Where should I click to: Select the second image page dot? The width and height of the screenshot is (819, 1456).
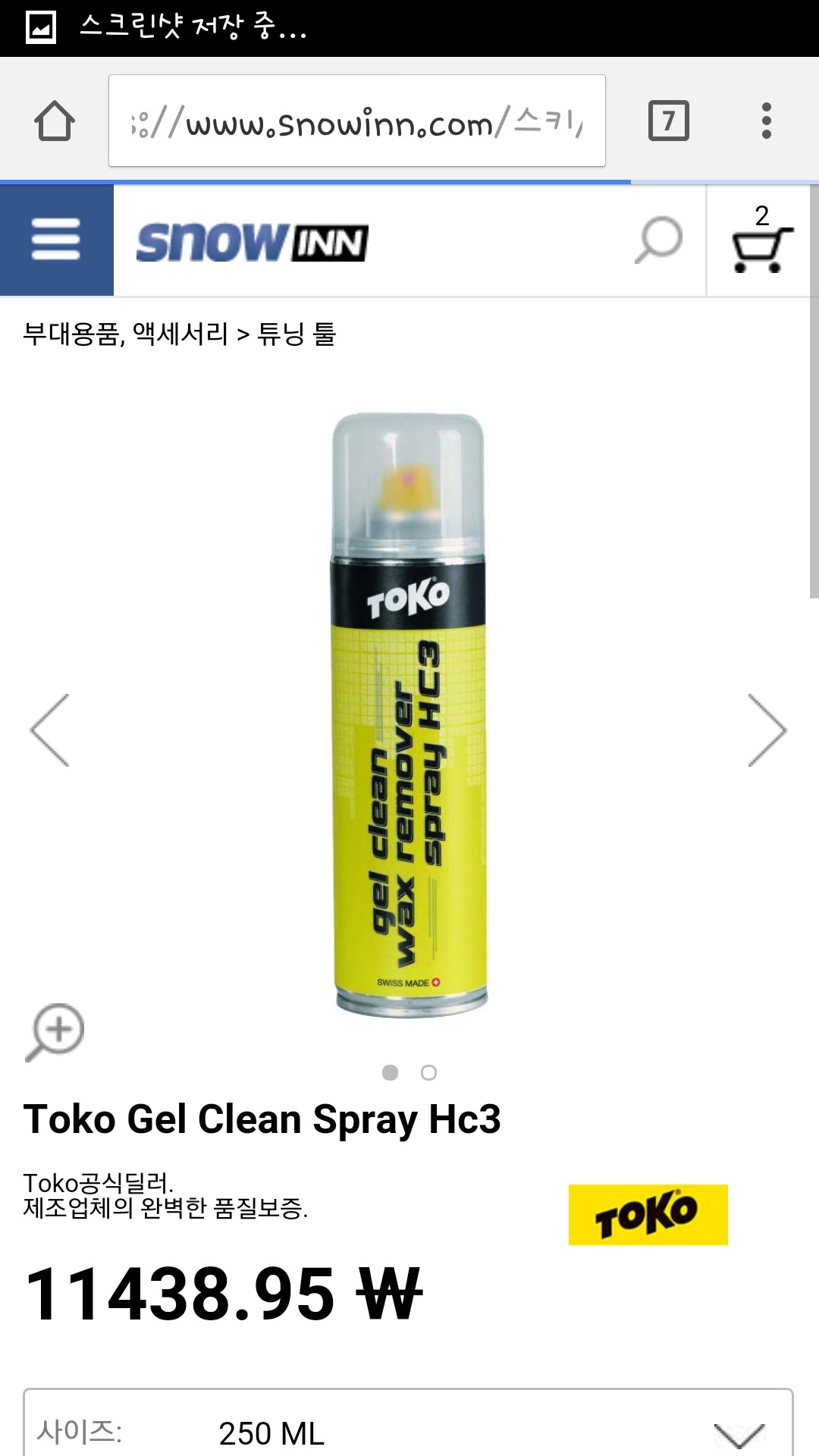(x=428, y=1072)
